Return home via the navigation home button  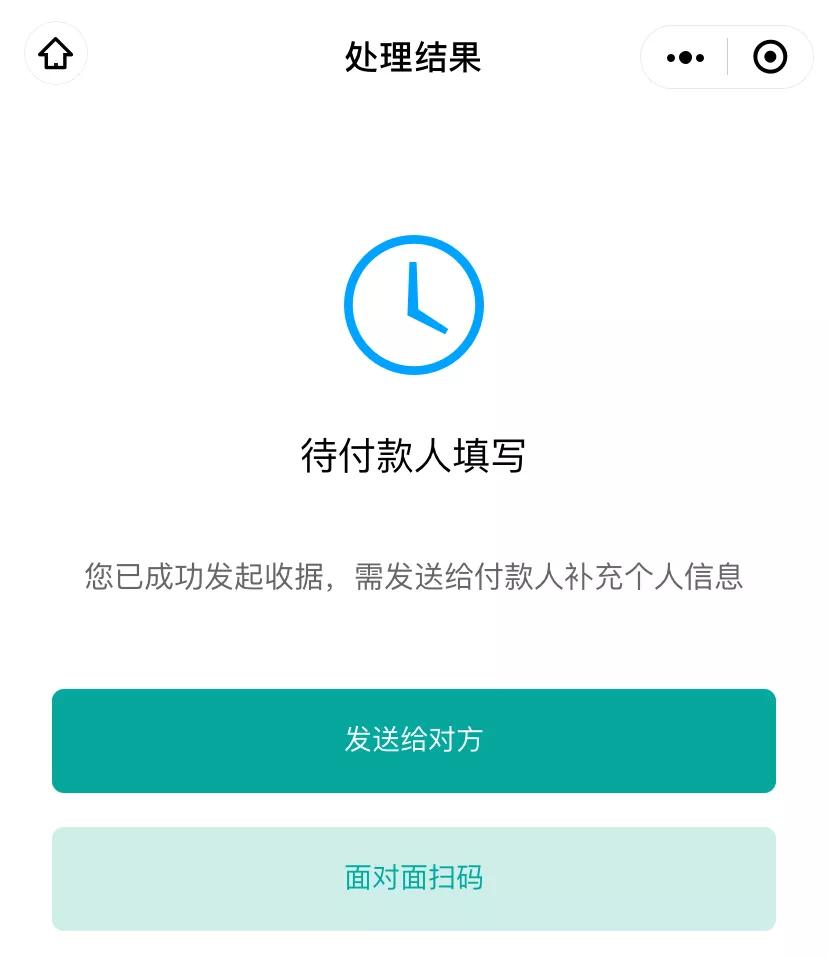[x=56, y=54]
